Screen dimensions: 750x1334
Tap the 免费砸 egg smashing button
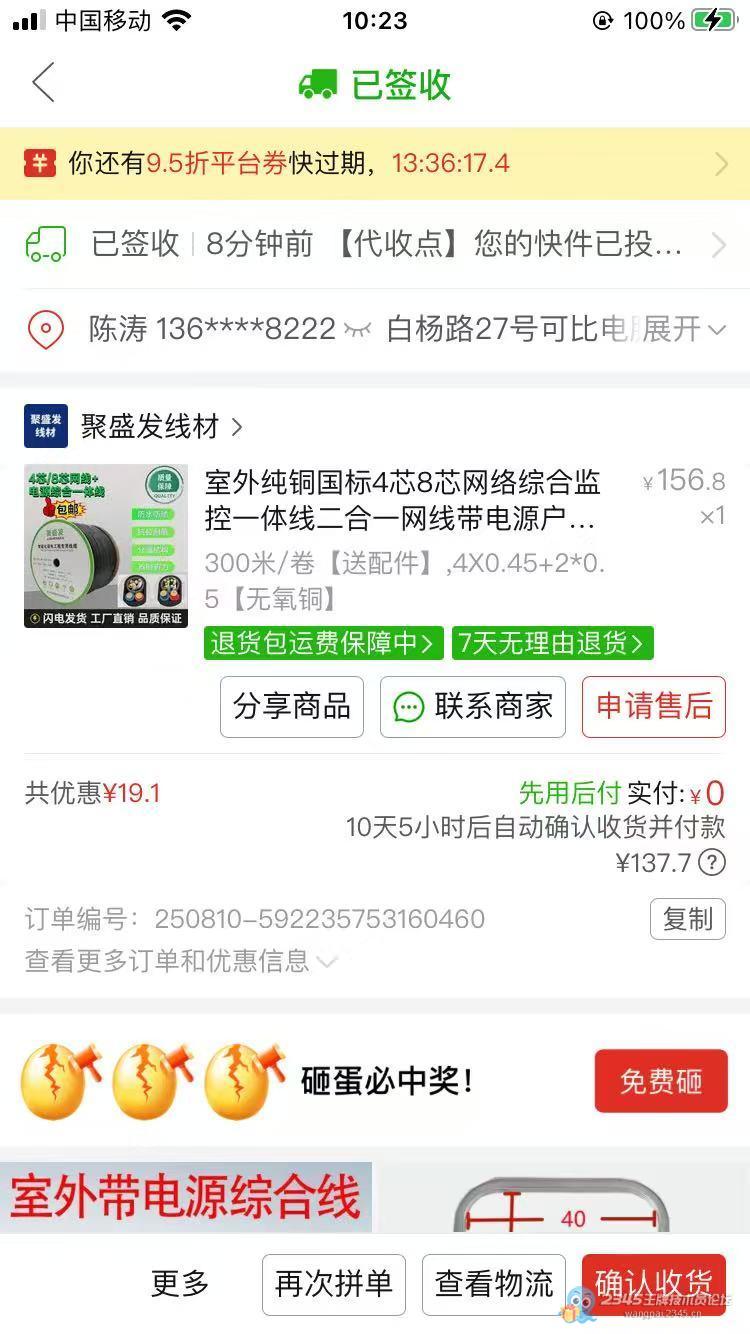(660, 1081)
